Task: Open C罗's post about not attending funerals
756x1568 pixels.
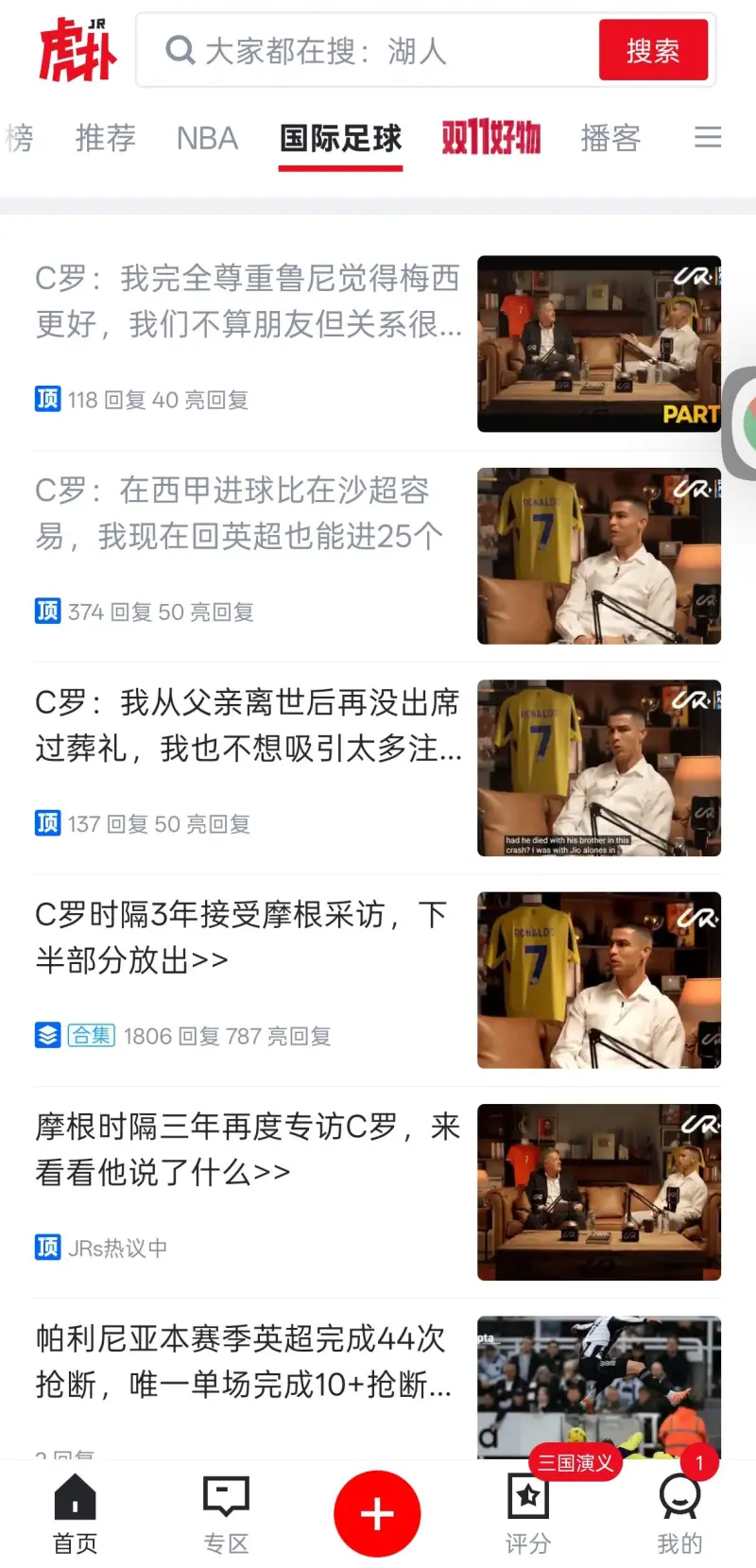Action: tap(249, 726)
